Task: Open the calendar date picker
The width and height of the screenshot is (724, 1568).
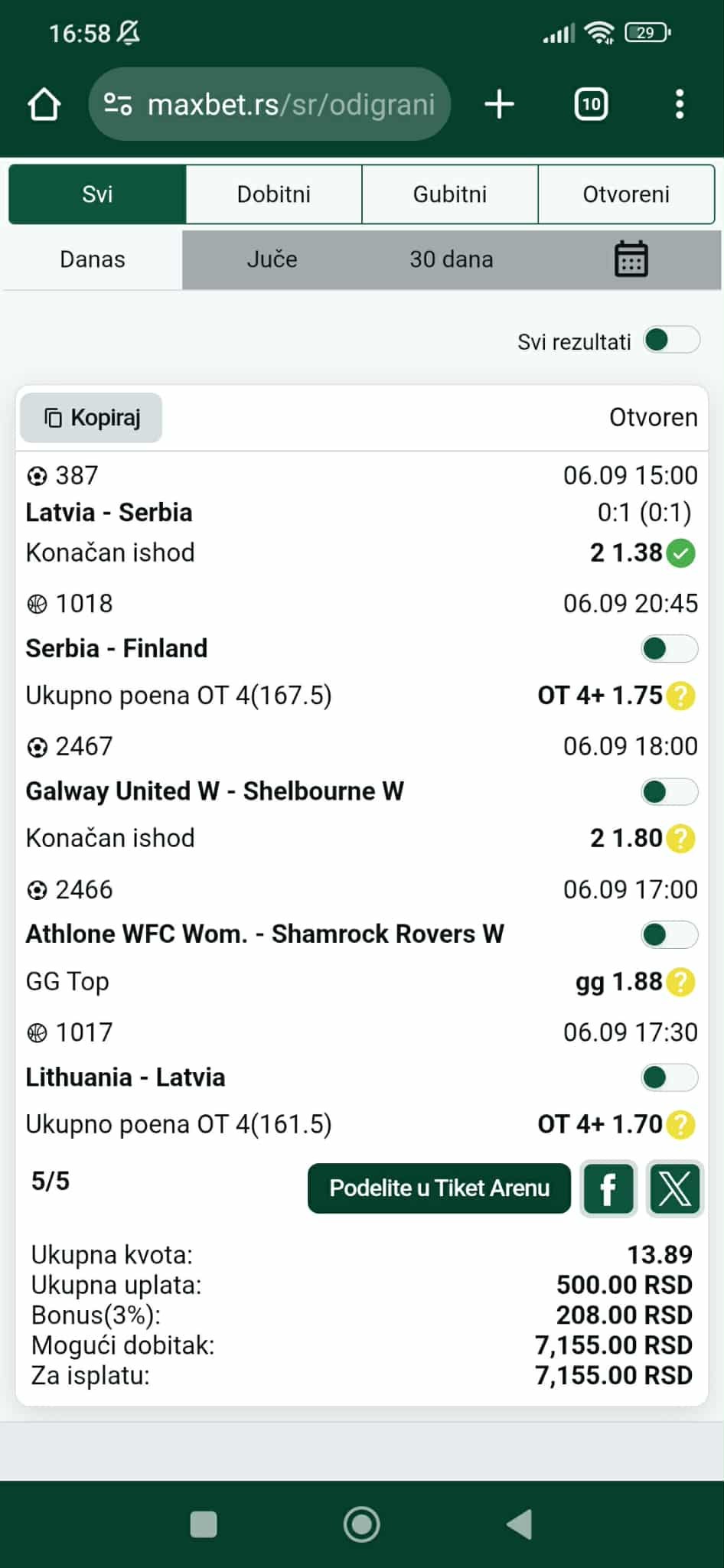Action: click(631, 259)
